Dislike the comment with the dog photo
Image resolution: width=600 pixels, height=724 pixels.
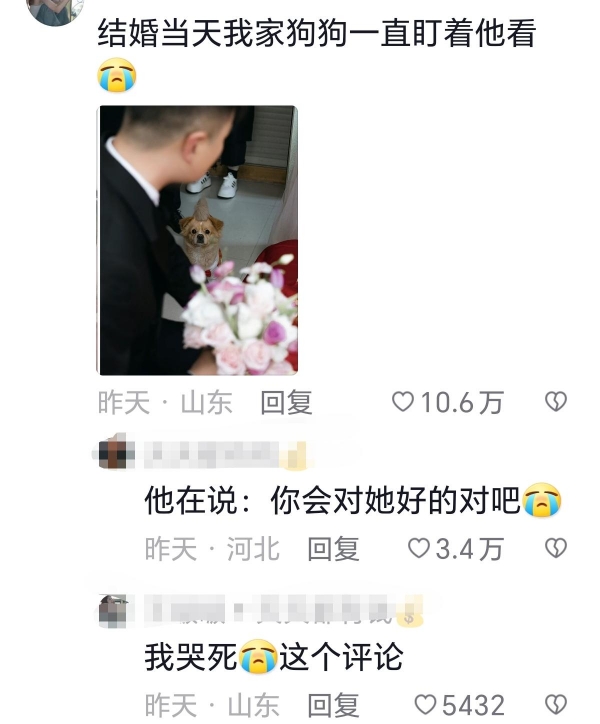(555, 403)
